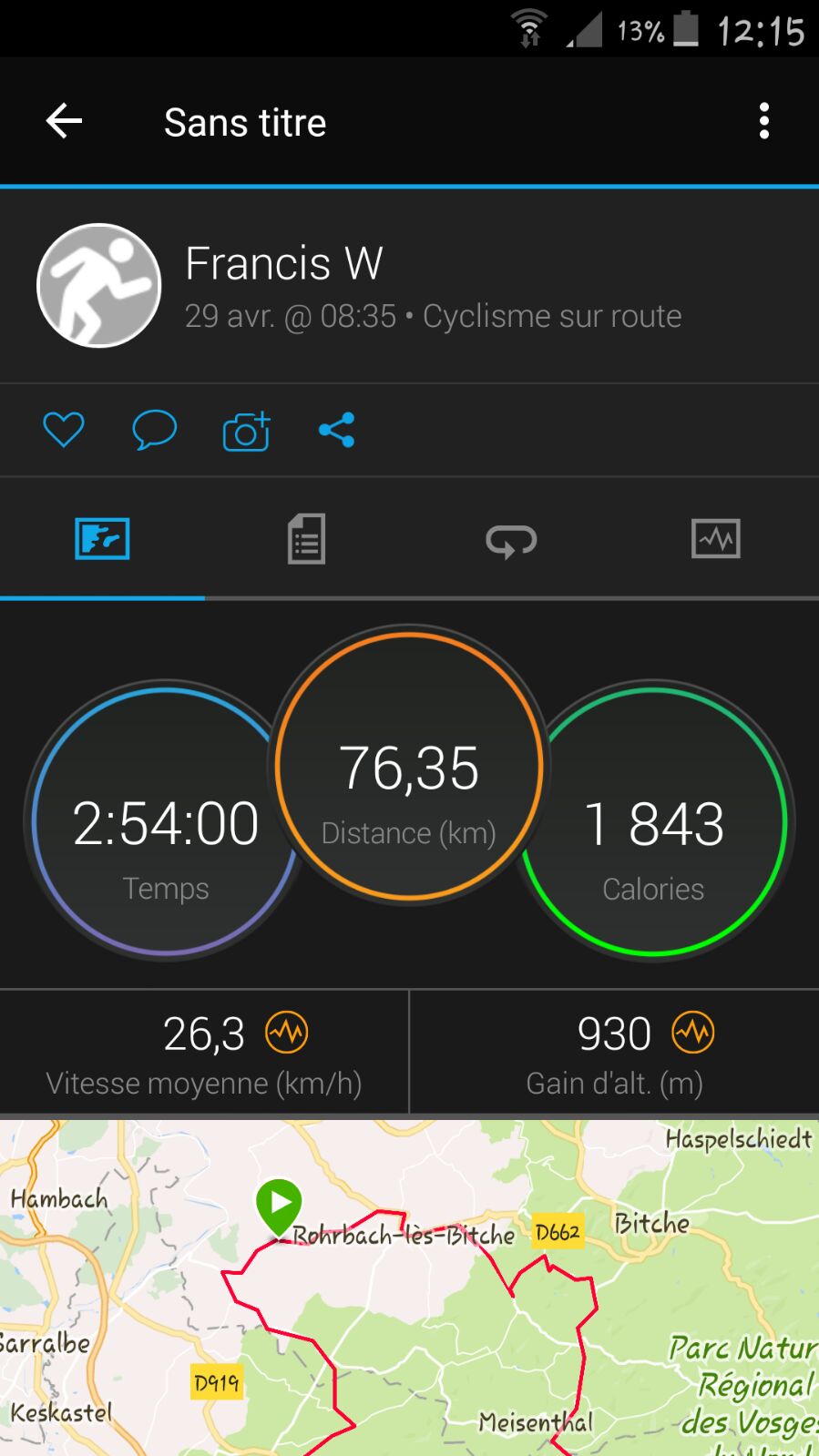Open the three-dot overflow menu

[x=763, y=121]
